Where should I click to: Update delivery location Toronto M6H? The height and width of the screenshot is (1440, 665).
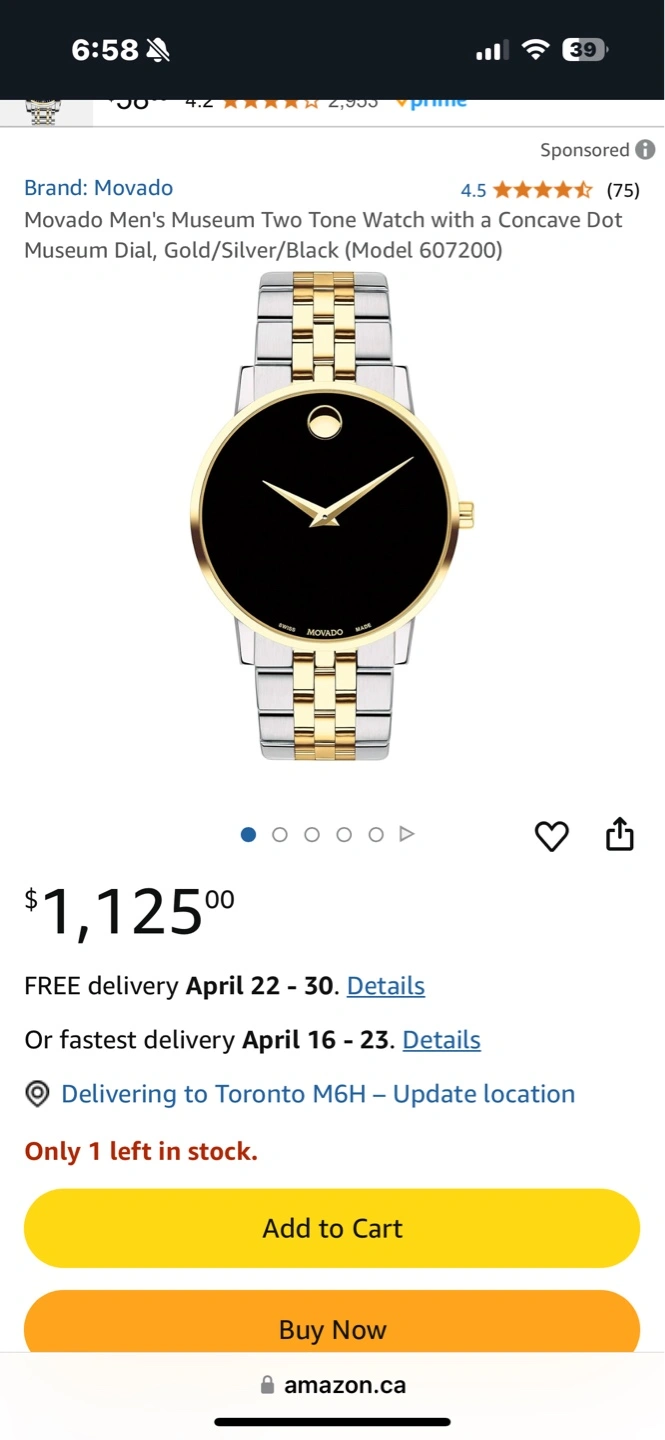pyautogui.click(x=318, y=1094)
